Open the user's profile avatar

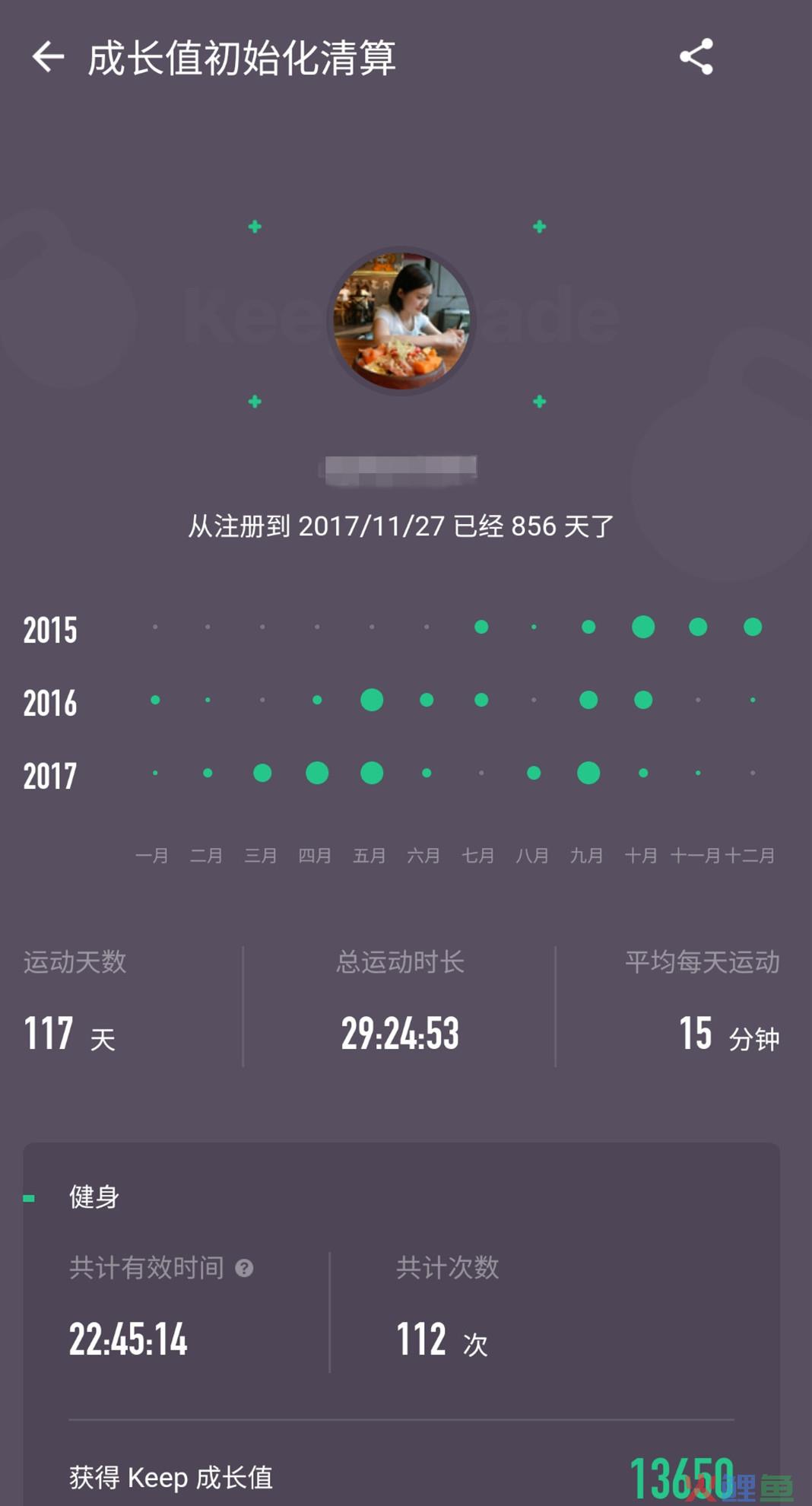click(x=401, y=321)
